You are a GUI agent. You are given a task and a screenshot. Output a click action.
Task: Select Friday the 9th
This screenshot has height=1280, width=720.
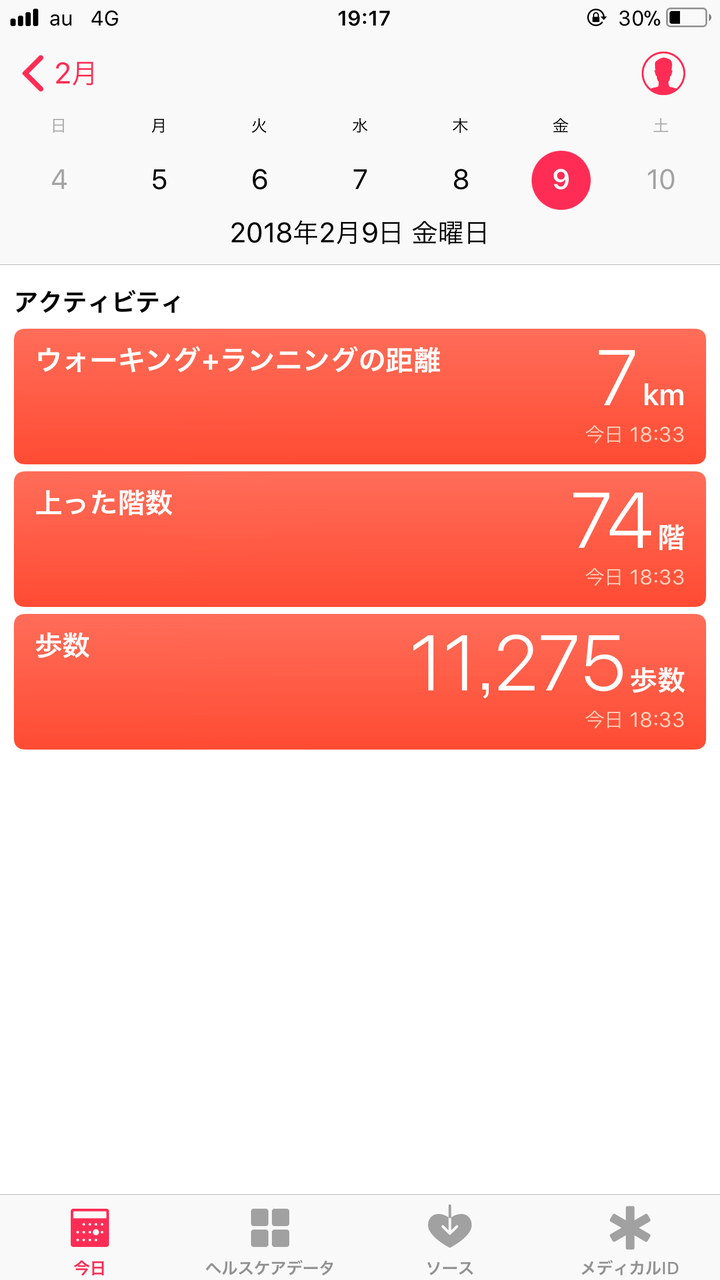point(561,180)
